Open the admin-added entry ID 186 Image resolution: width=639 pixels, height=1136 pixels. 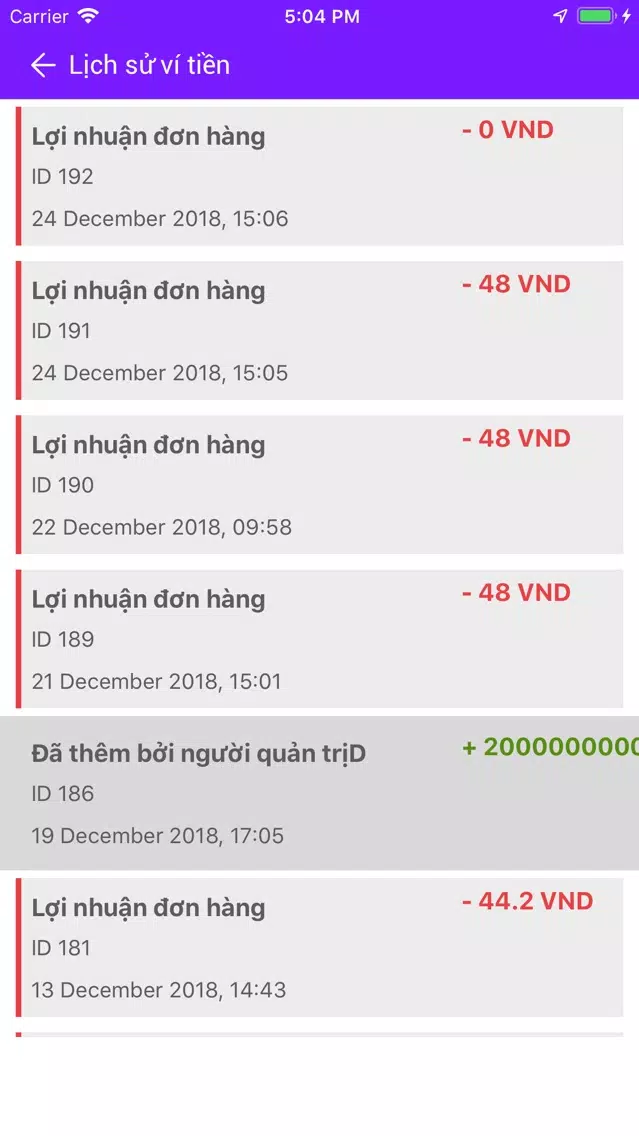click(320, 793)
